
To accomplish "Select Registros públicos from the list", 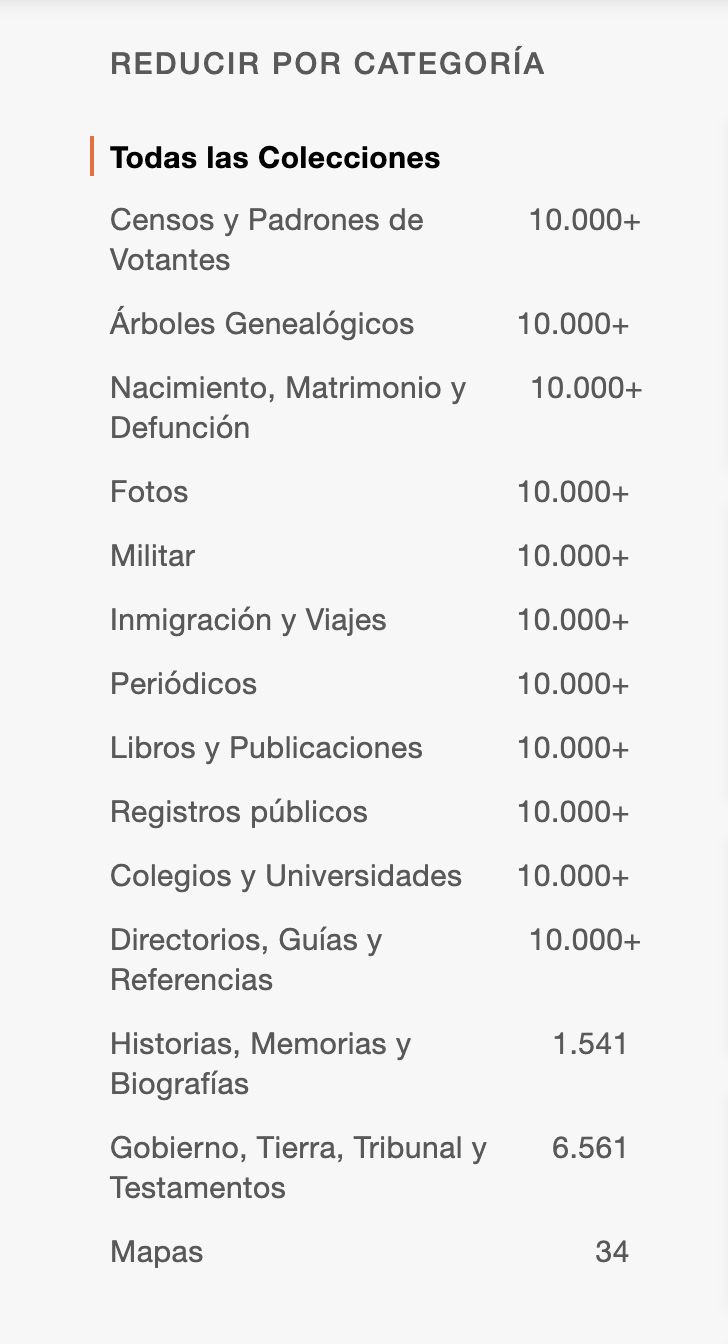I will [x=239, y=812].
